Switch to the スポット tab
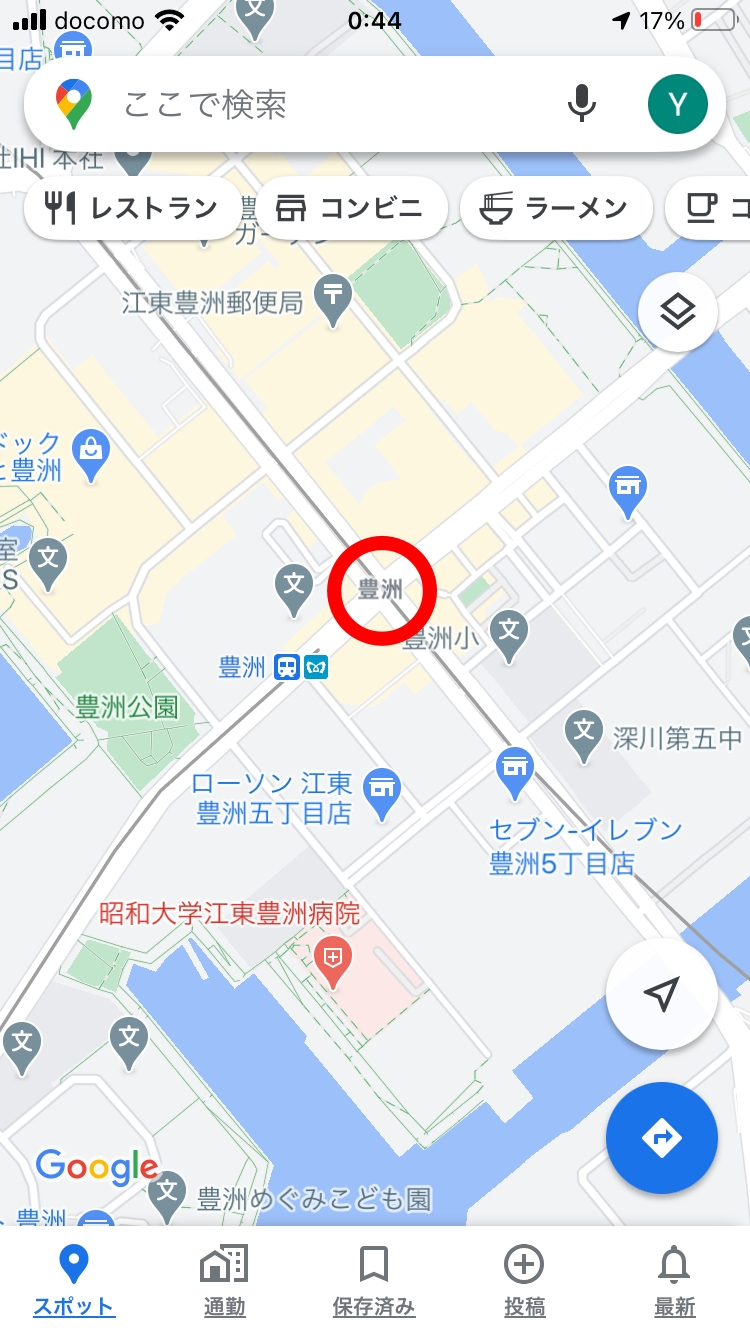Image resolution: width=750 pixels, height=1334 pixels. coord(73,1280)
